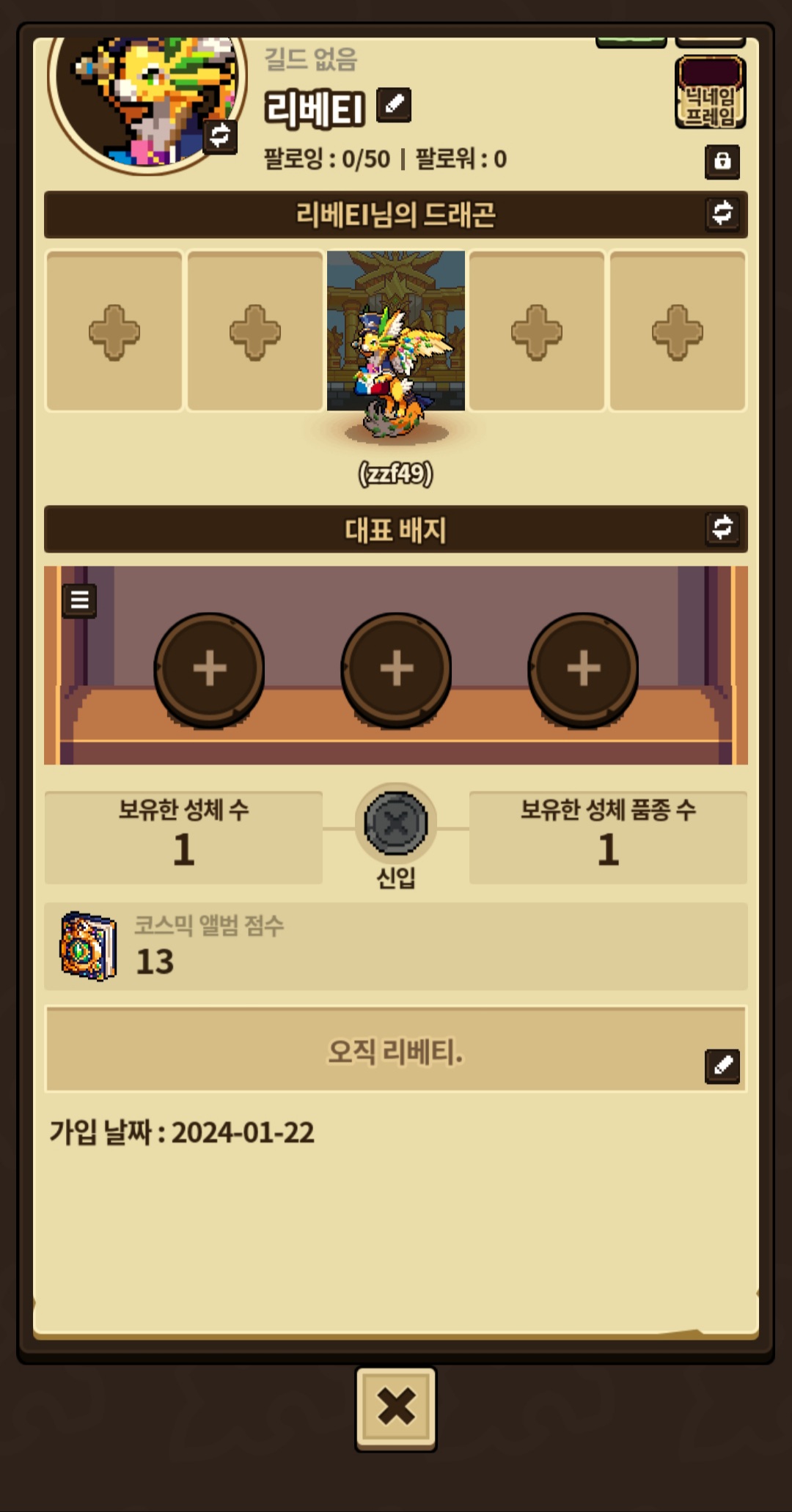Refresh the 리베티님의 드래곤 section
The height and width of the screenshot is (1512, 792).
pos(722,213)
